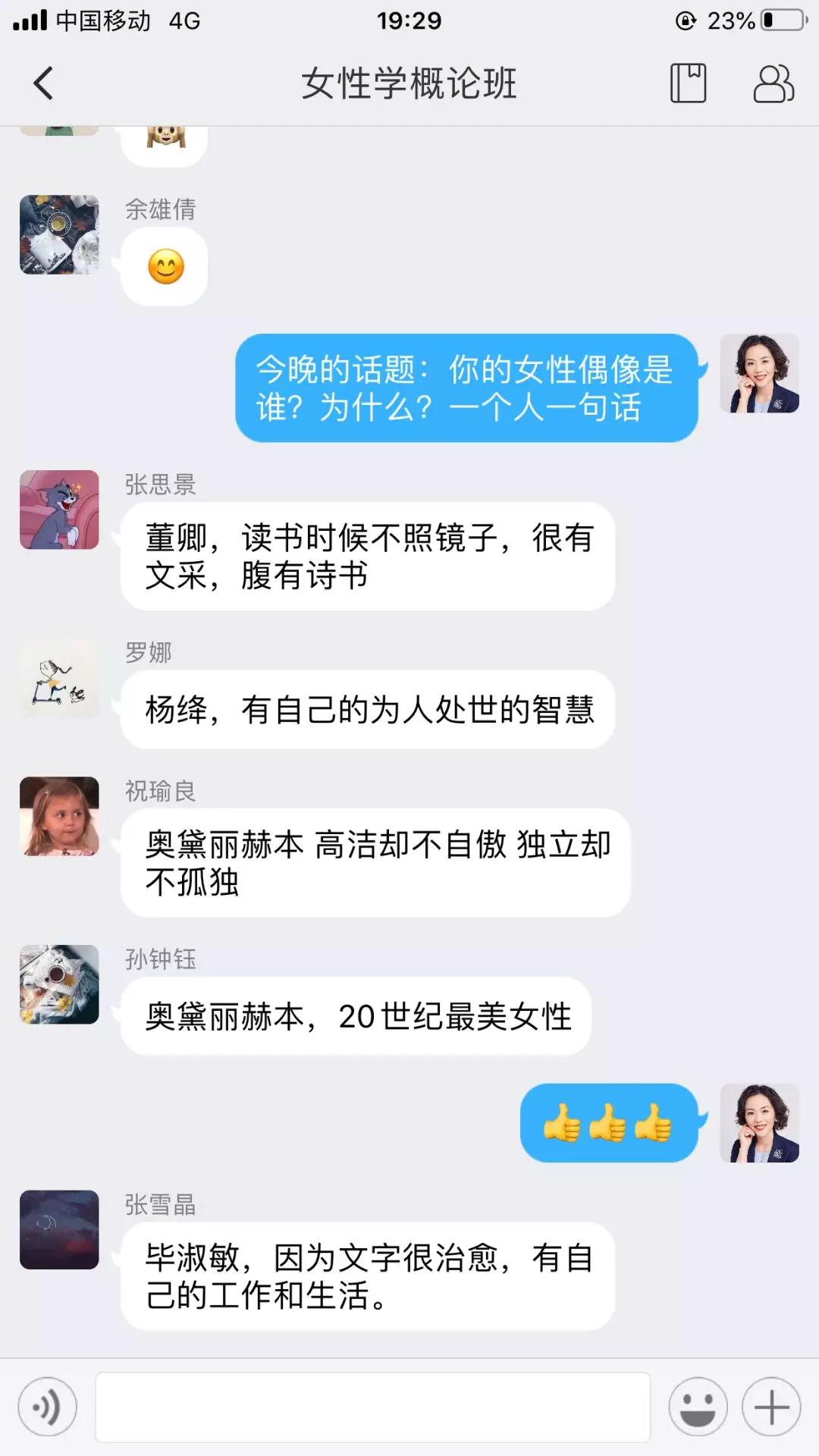
Task: Open 张思景's profile avatar
Action: tap(59, 510)
